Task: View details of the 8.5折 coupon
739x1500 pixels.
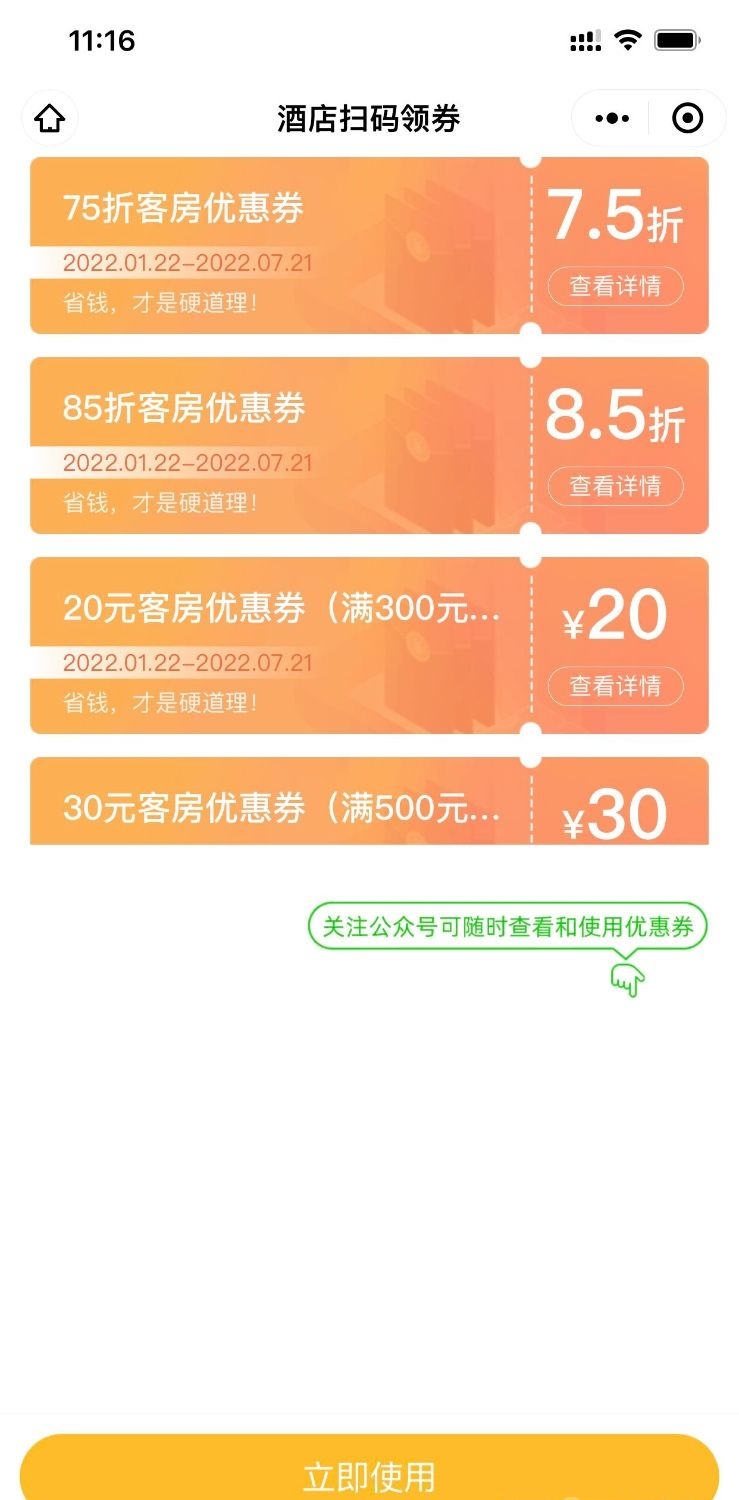Action: click(x=615, y=486)
